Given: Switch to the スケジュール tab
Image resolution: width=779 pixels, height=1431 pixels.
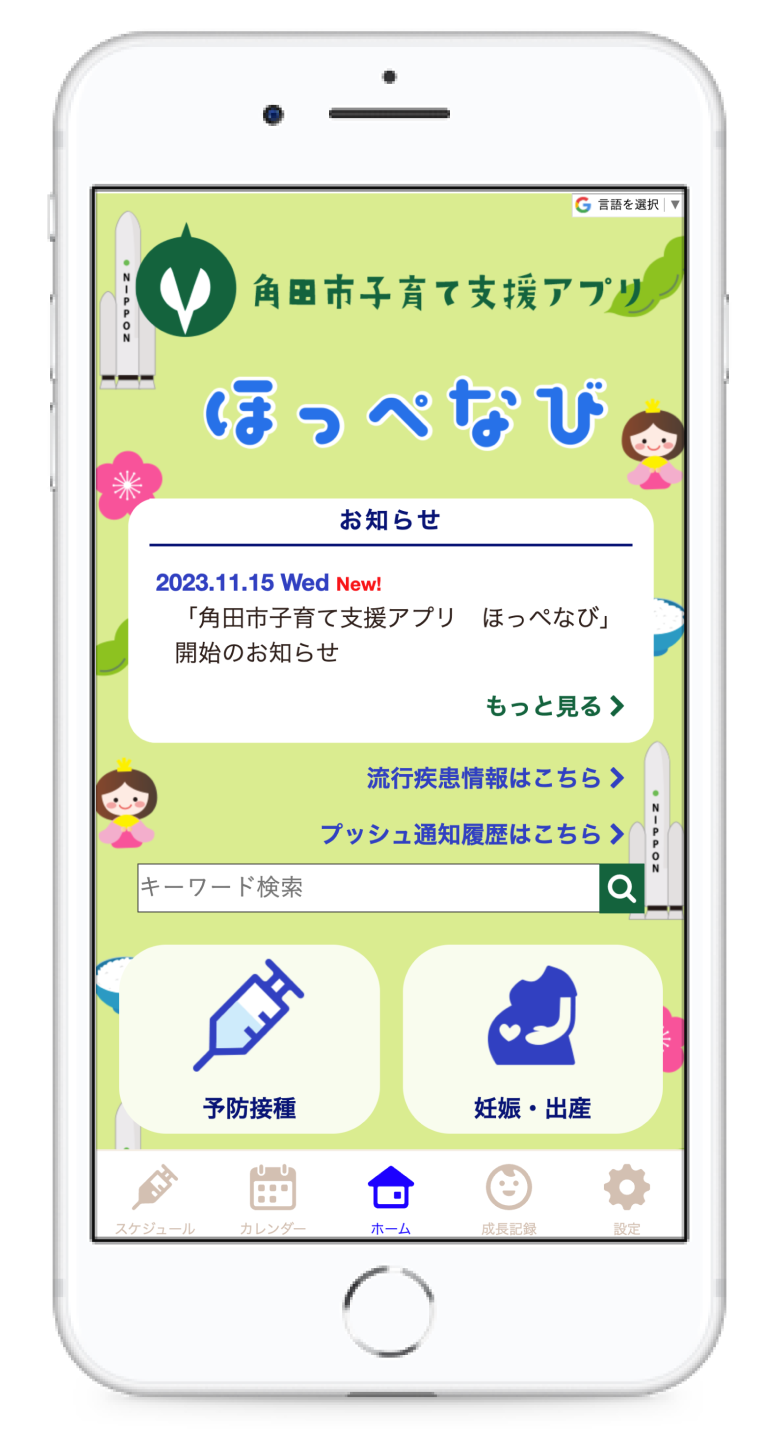Looking at the screenshot, I should [155, 1199].
